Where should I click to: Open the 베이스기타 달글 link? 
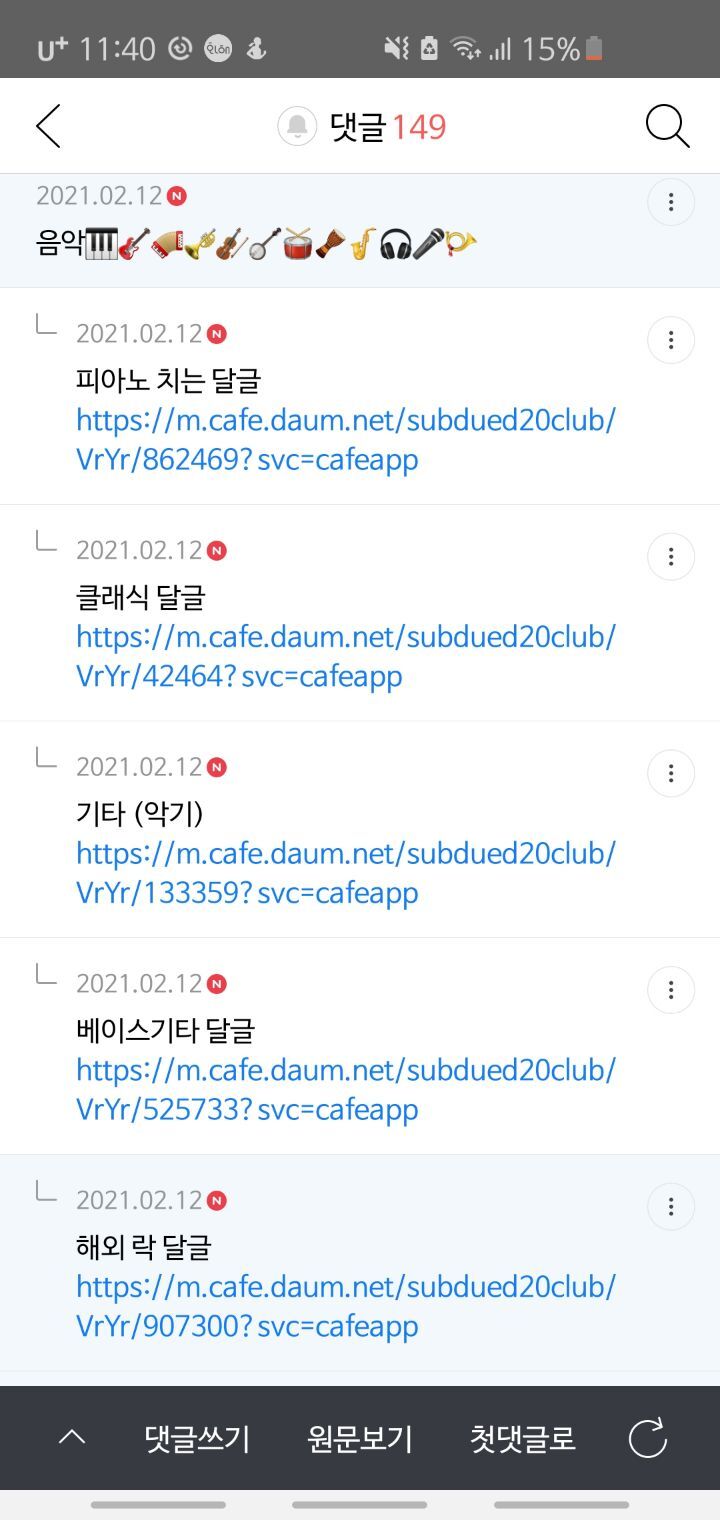coord(345,1089)
